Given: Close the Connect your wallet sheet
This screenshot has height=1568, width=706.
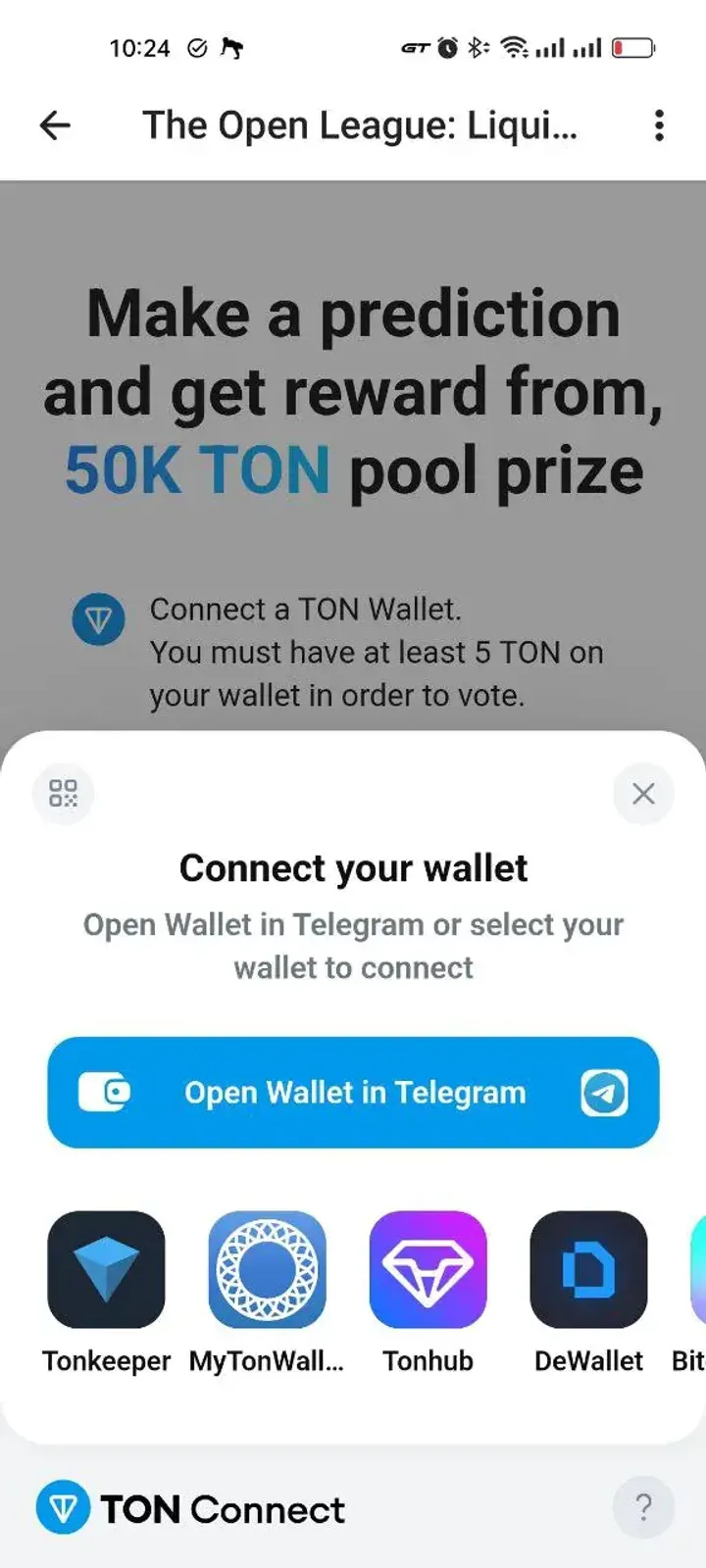Looking at the screenshot, I should 643,793.
